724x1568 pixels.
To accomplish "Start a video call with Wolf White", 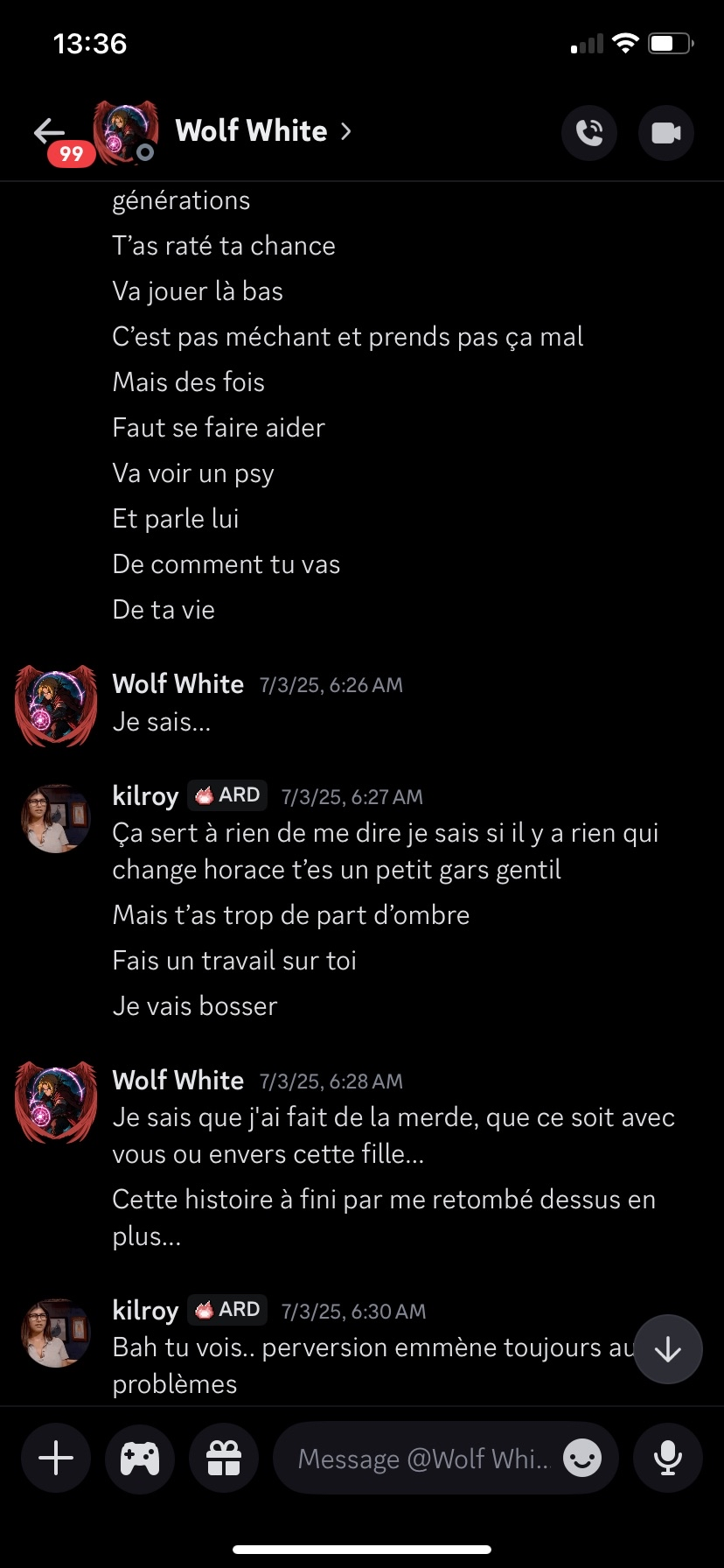I will (666, 133).
